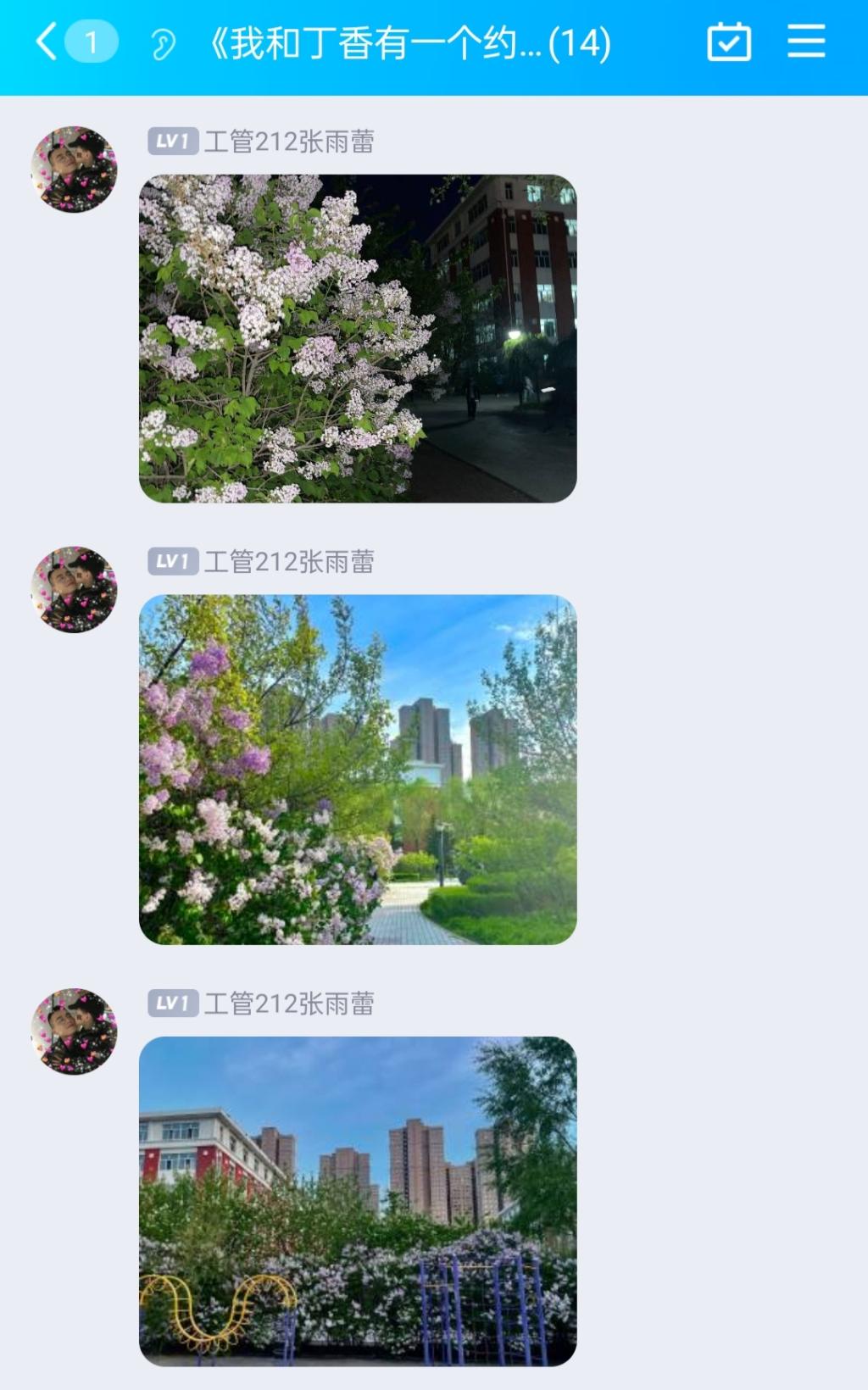Tap the ear listening-mode icon

pos(162,44)
